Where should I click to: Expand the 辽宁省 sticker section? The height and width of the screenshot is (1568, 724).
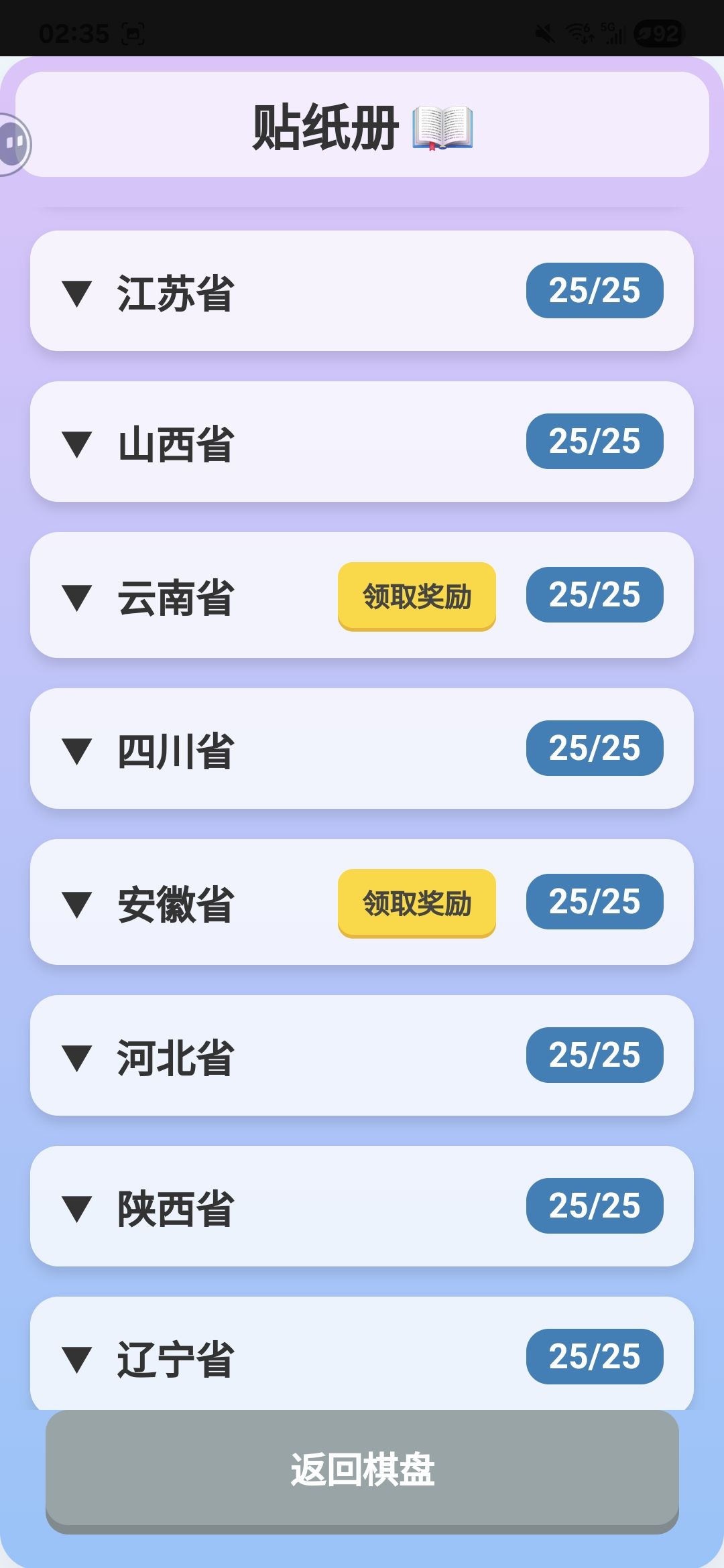[x=362, y=1354]
